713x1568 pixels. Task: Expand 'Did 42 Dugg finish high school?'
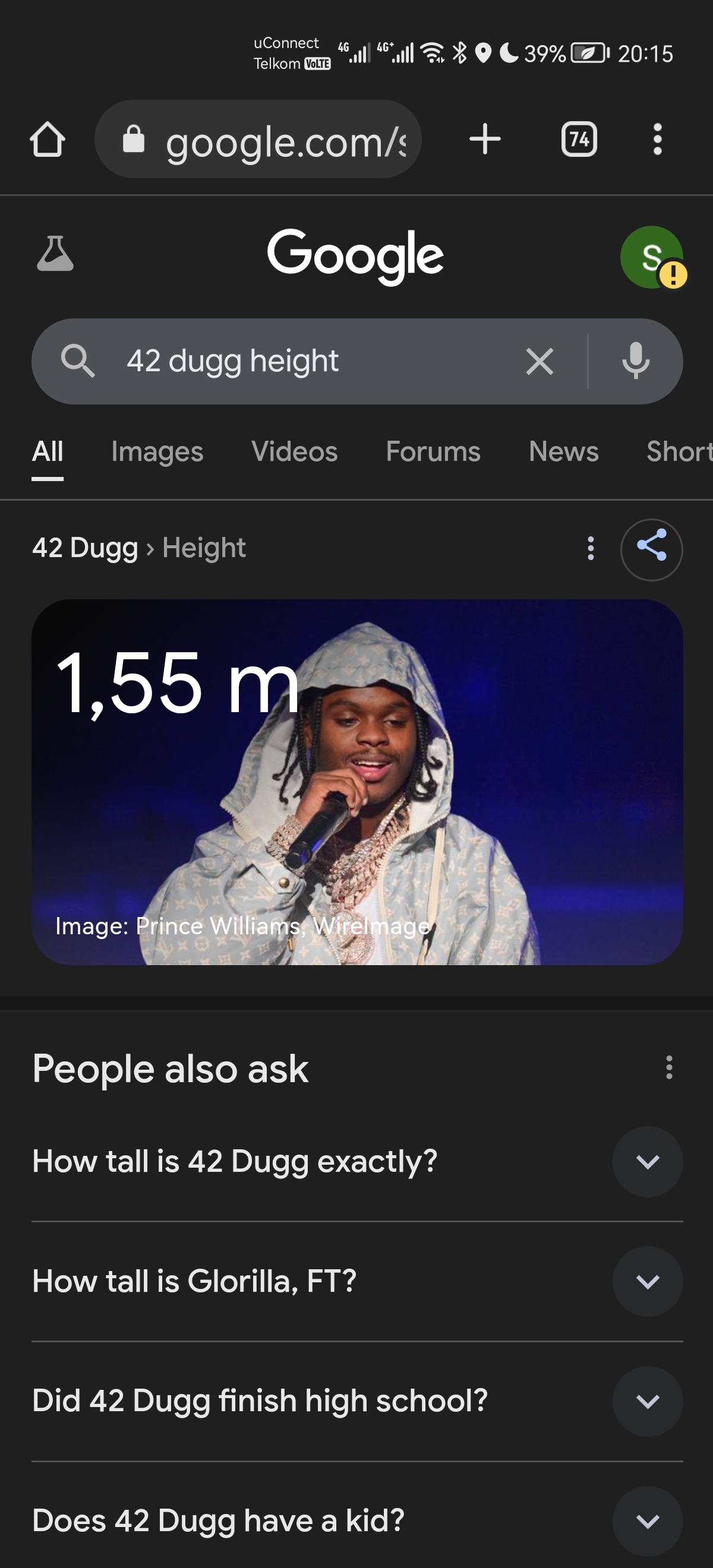pos(647,1401)
